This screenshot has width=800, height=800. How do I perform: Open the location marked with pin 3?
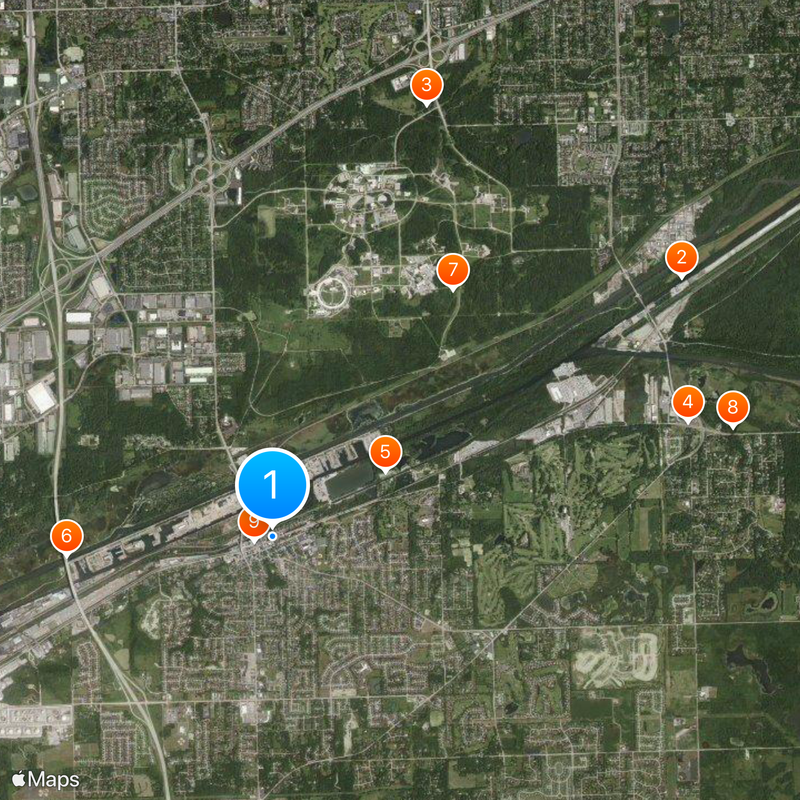click(427, 84)
